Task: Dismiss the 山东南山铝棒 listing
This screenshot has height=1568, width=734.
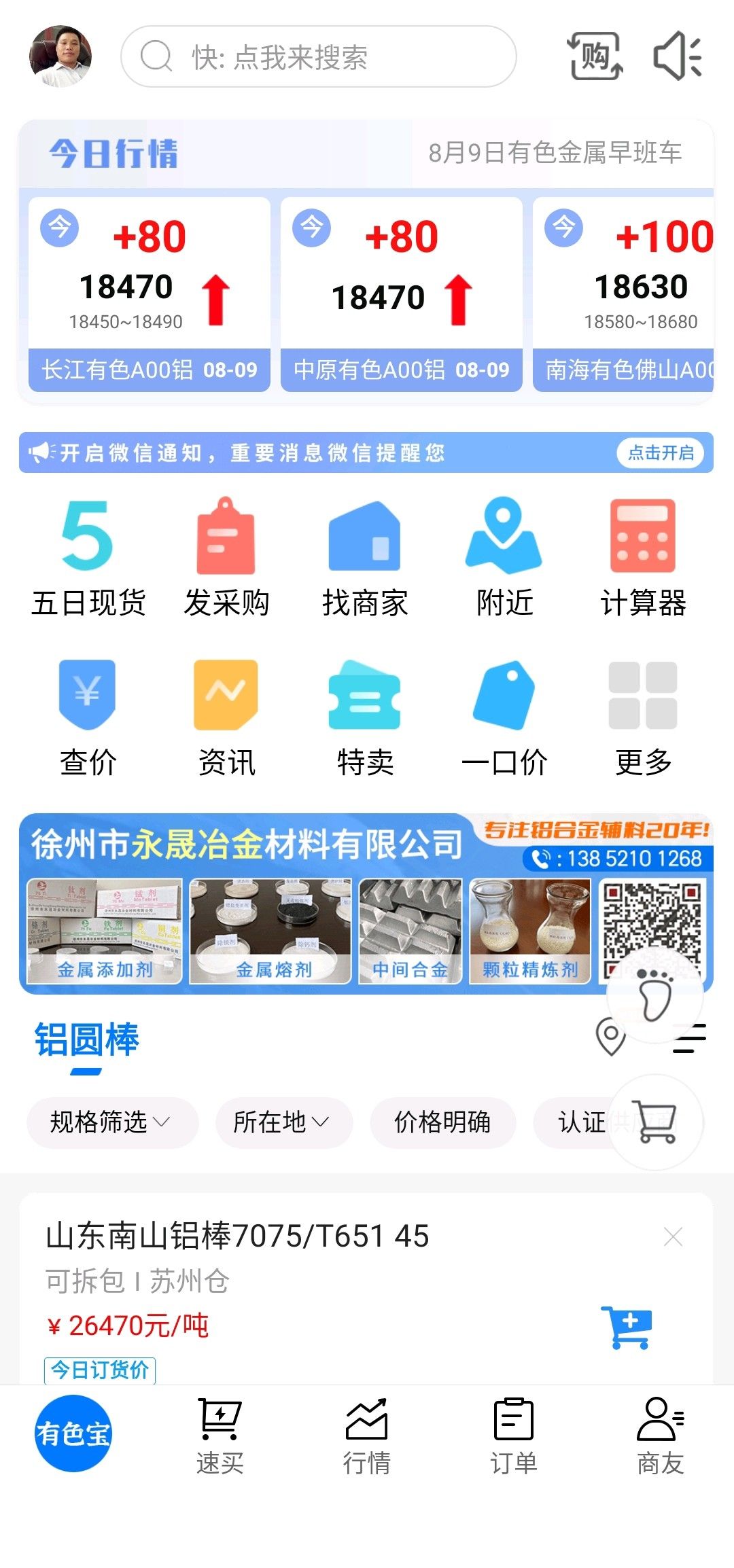Action: click(x=673, y=1237)
